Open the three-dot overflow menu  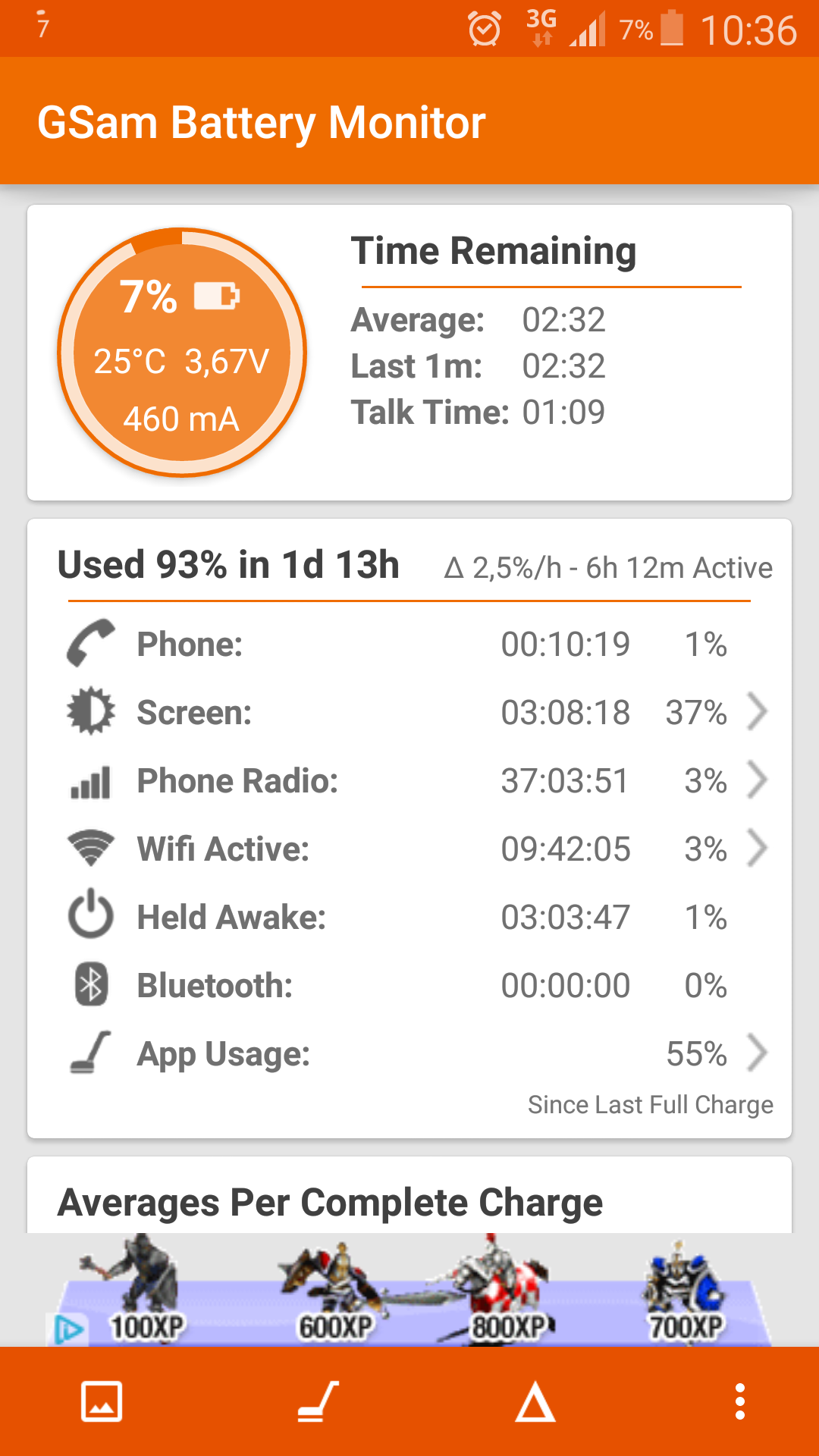click(739, 1401)
